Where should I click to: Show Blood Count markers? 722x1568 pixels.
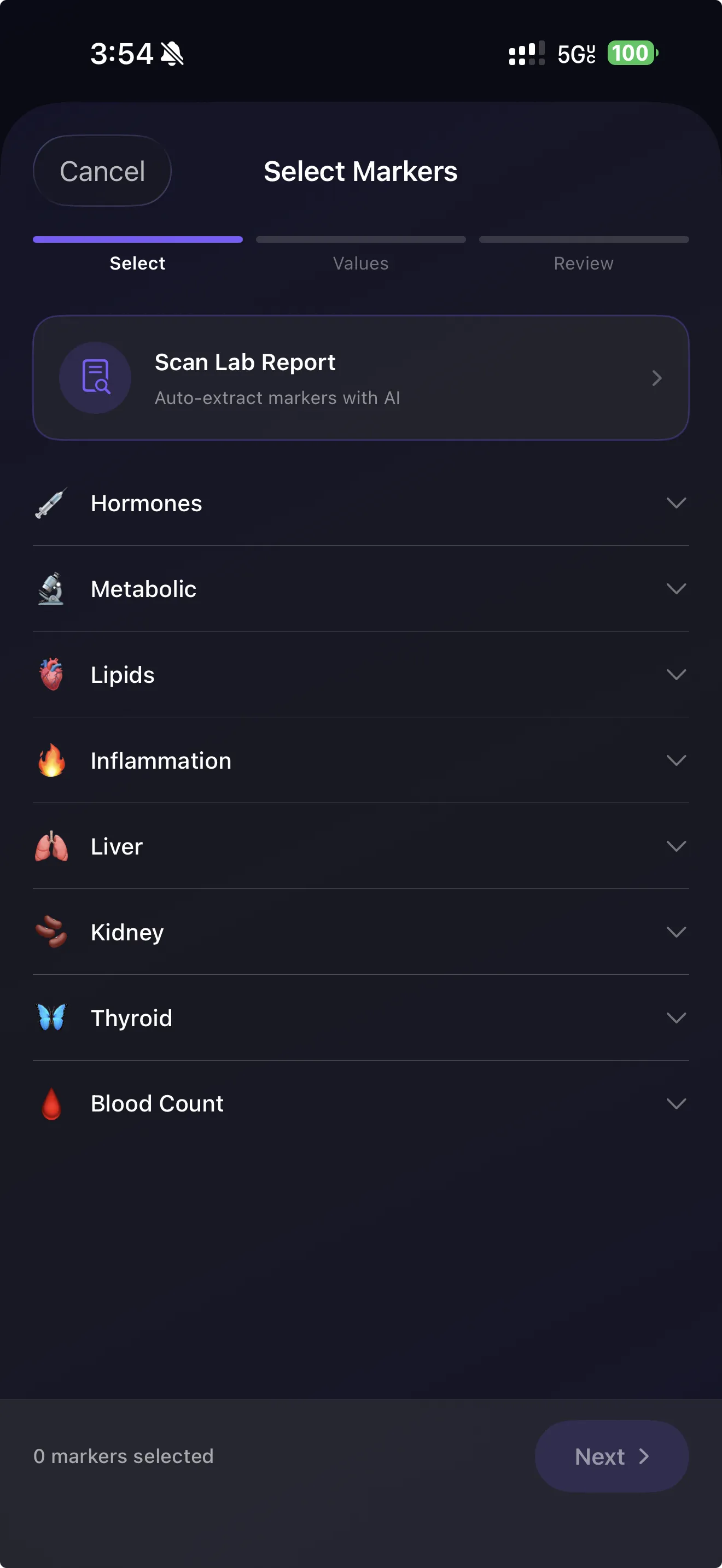(x=360, y=1104)
